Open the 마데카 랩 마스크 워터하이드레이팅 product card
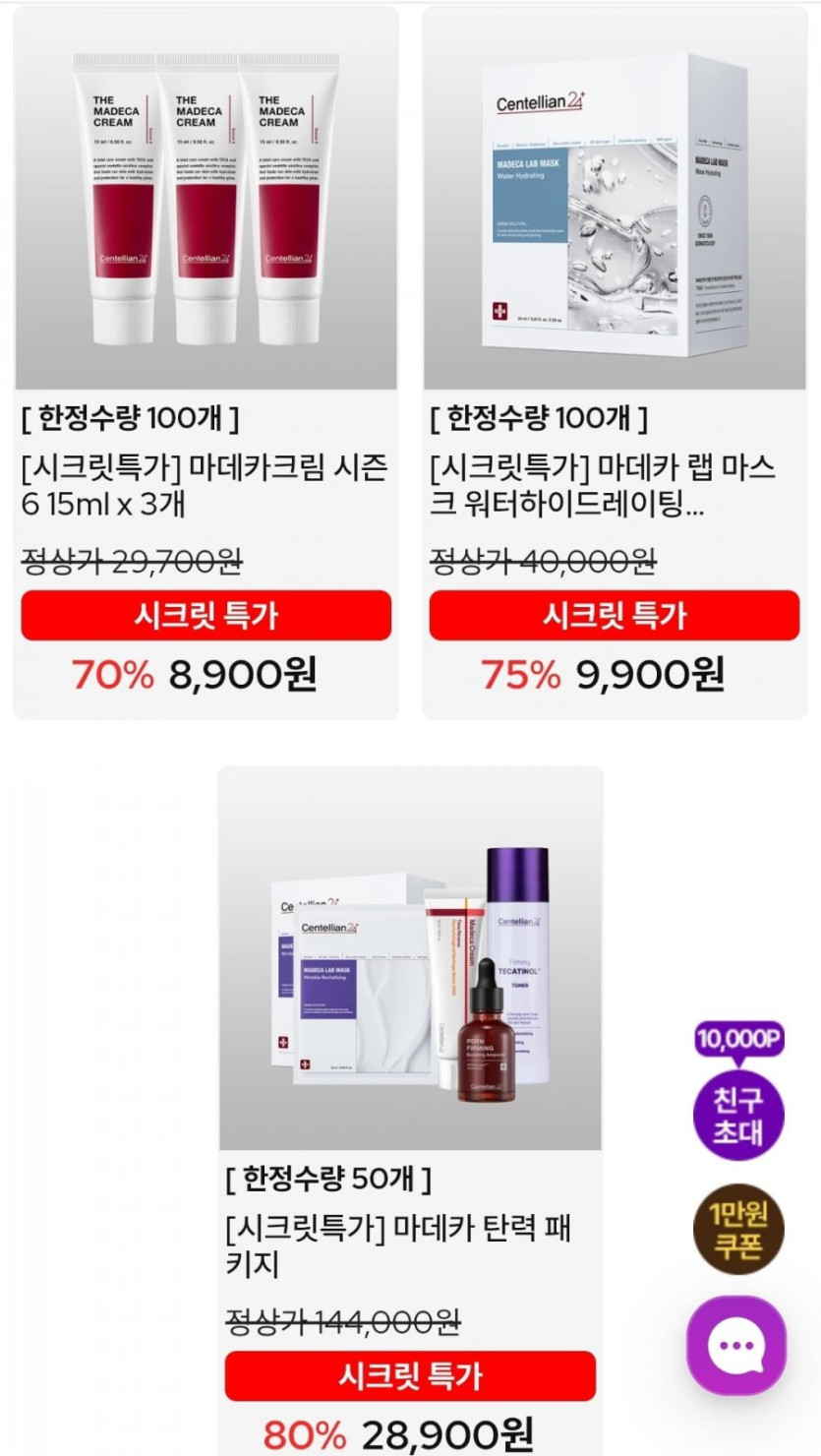Screen dimensions: 821x1456 pos(615,363)
